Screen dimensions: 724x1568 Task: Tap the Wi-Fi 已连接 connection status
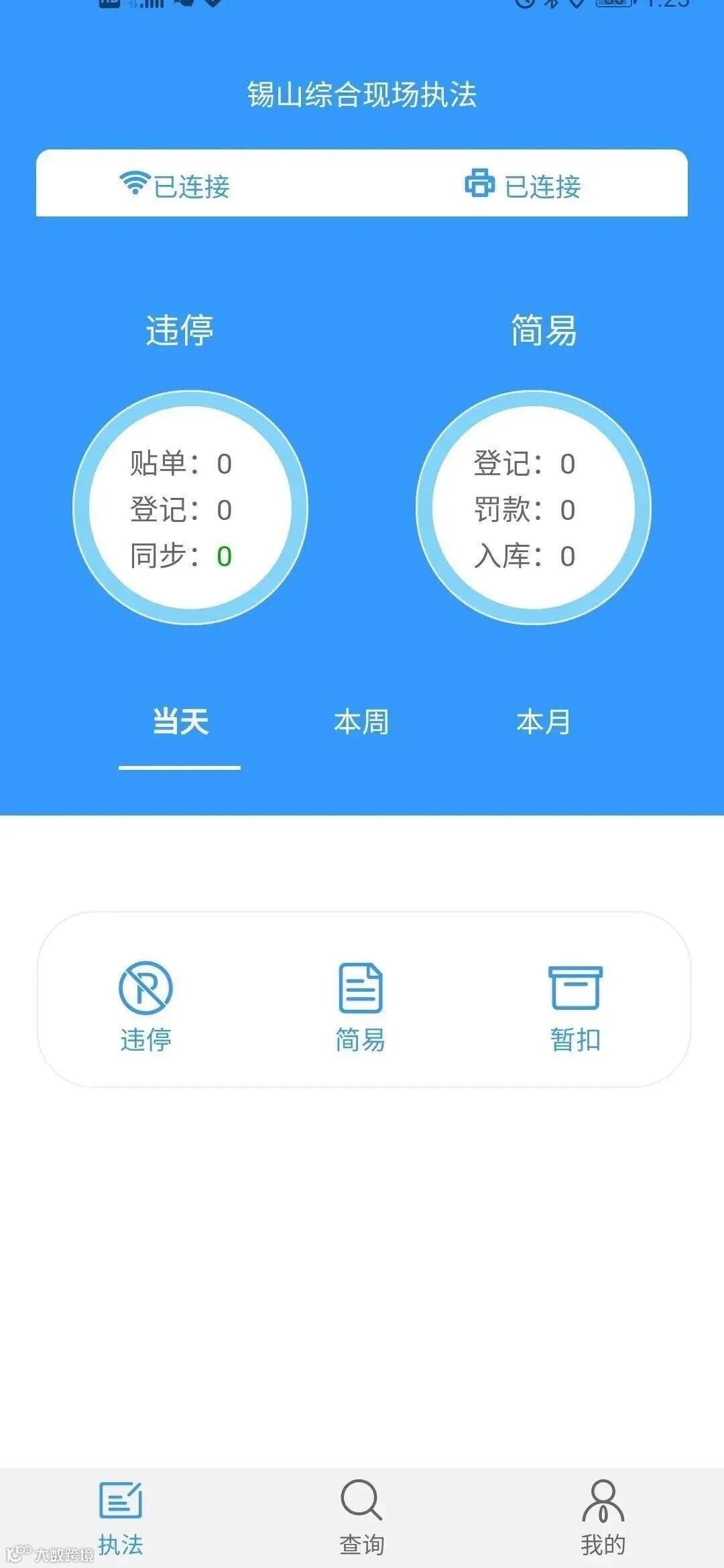[174, 186]
